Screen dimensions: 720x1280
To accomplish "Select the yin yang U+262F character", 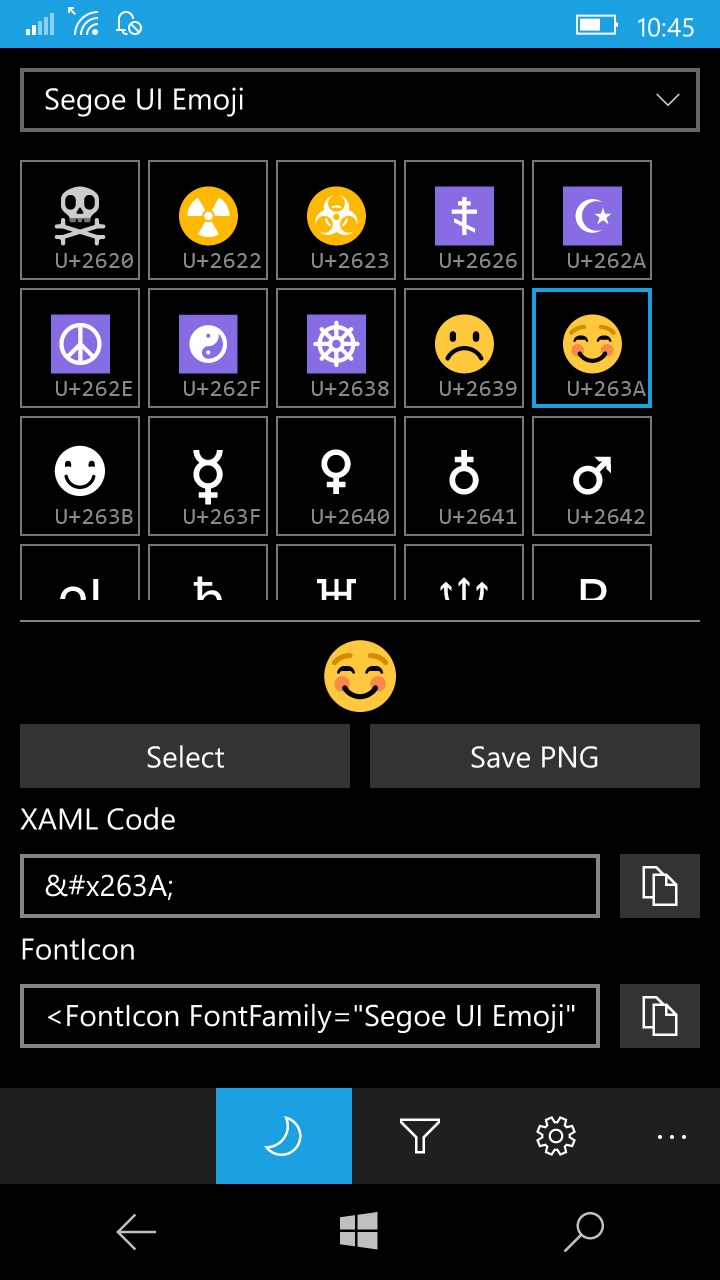I will click(x=208, y=348).
